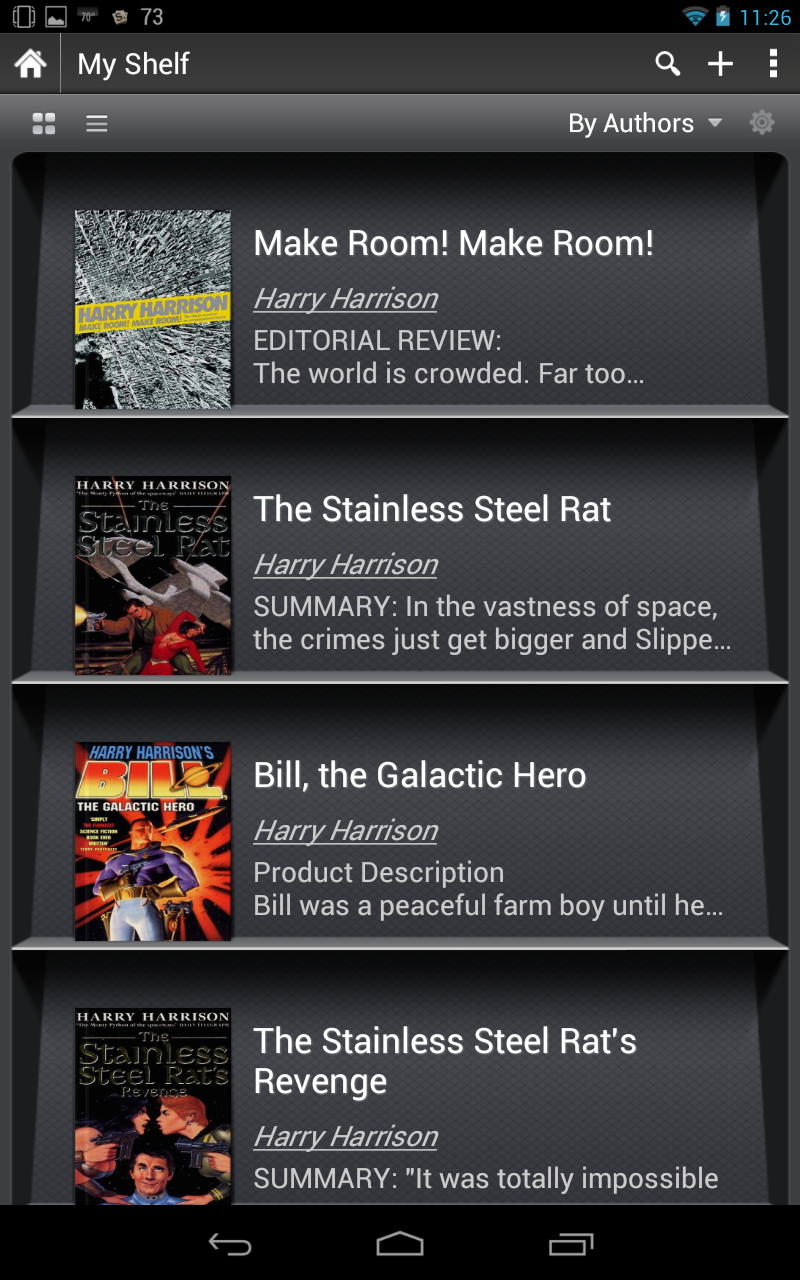
Task: Open The Stainless Steel Rat book
Action: click(432, 509)
